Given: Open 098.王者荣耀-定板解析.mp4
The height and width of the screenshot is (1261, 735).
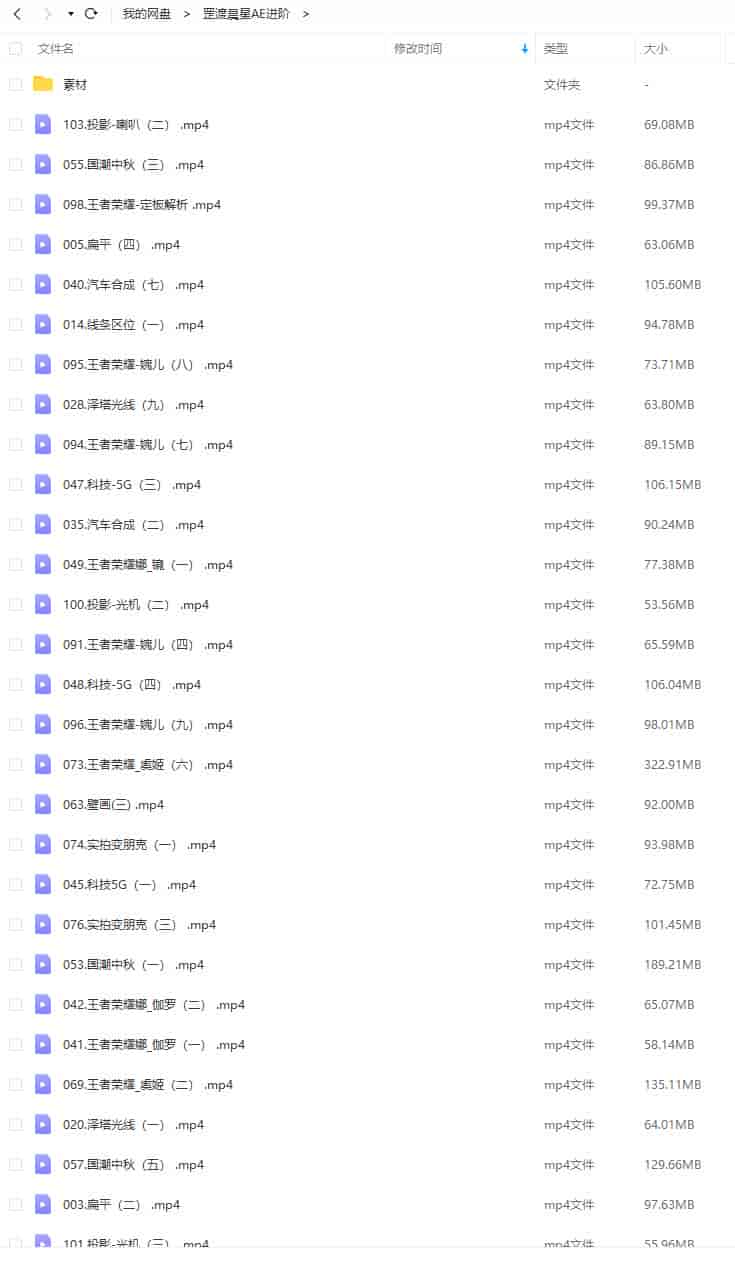Looking at the screenshot, I should tap(141, 205).
